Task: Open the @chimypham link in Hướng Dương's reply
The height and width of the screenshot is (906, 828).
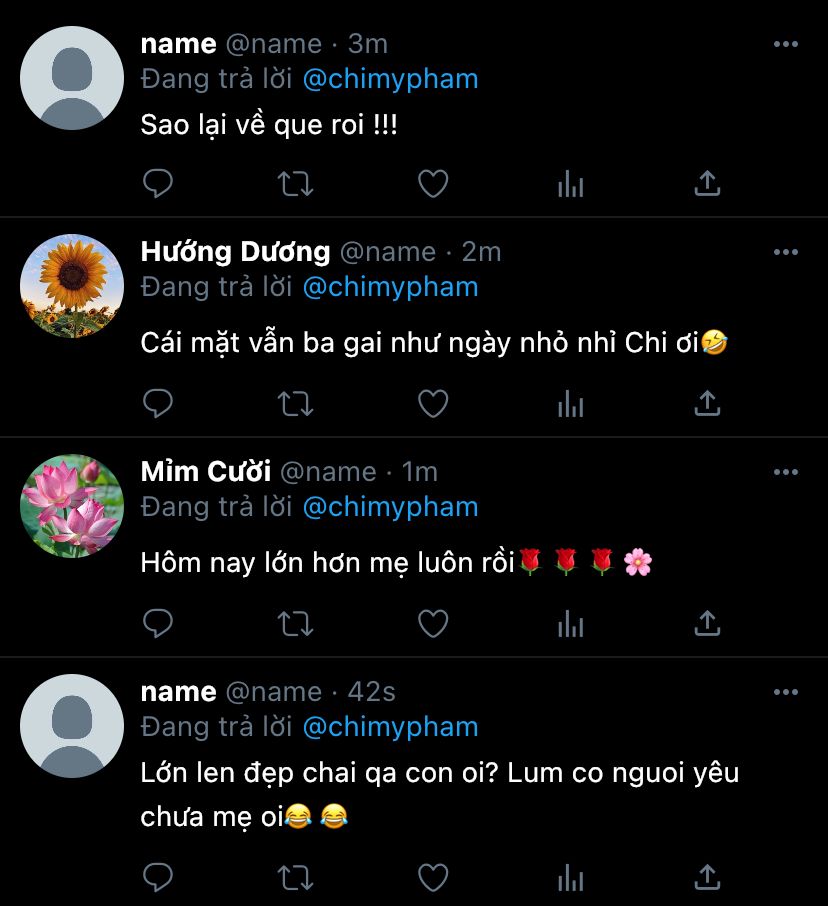Action: [390, 287]
